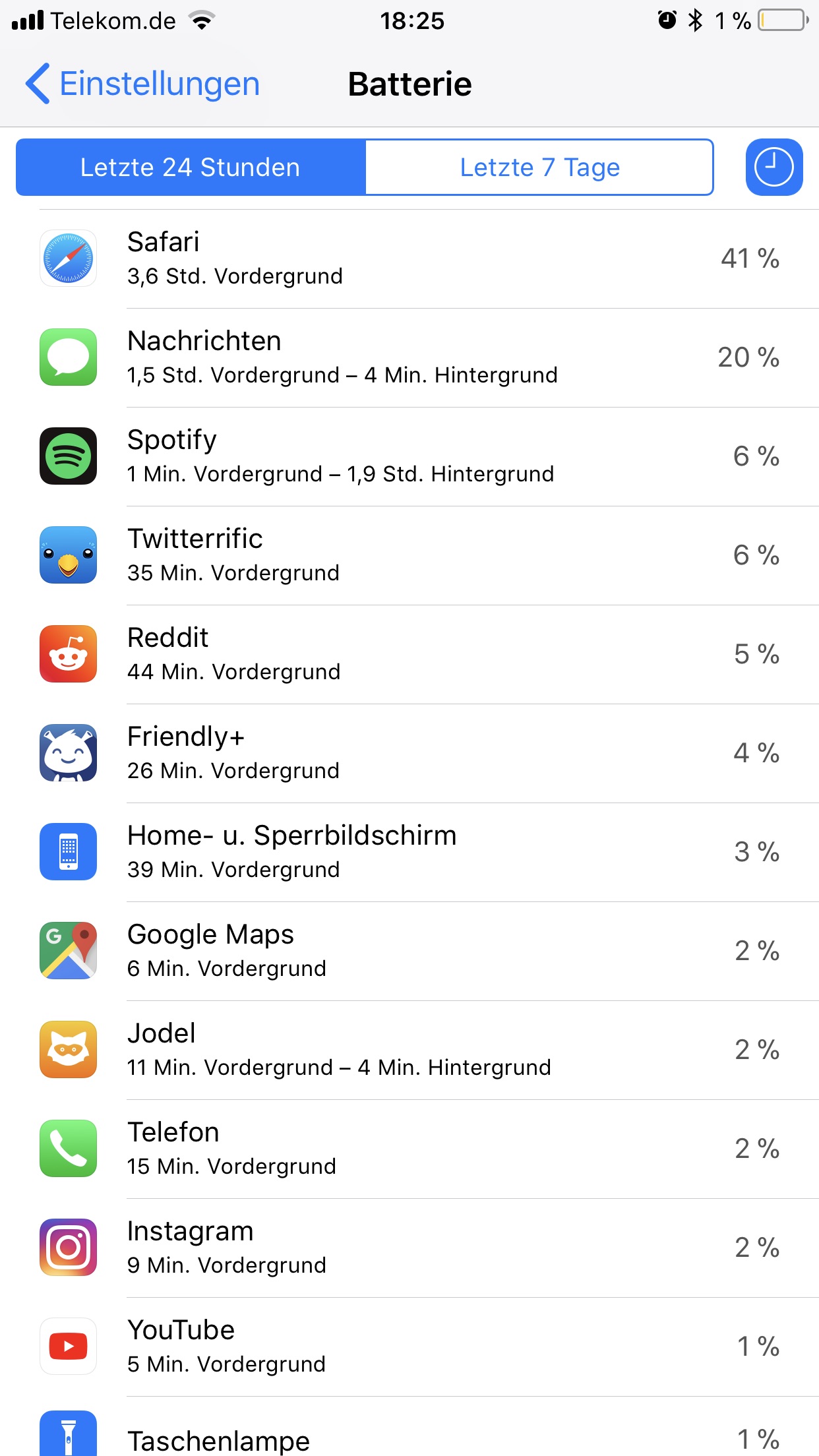Switch to Letzte 7 Tage
Image resolution: width=819 pixels, height=1456 pixels.
(539, 167)
